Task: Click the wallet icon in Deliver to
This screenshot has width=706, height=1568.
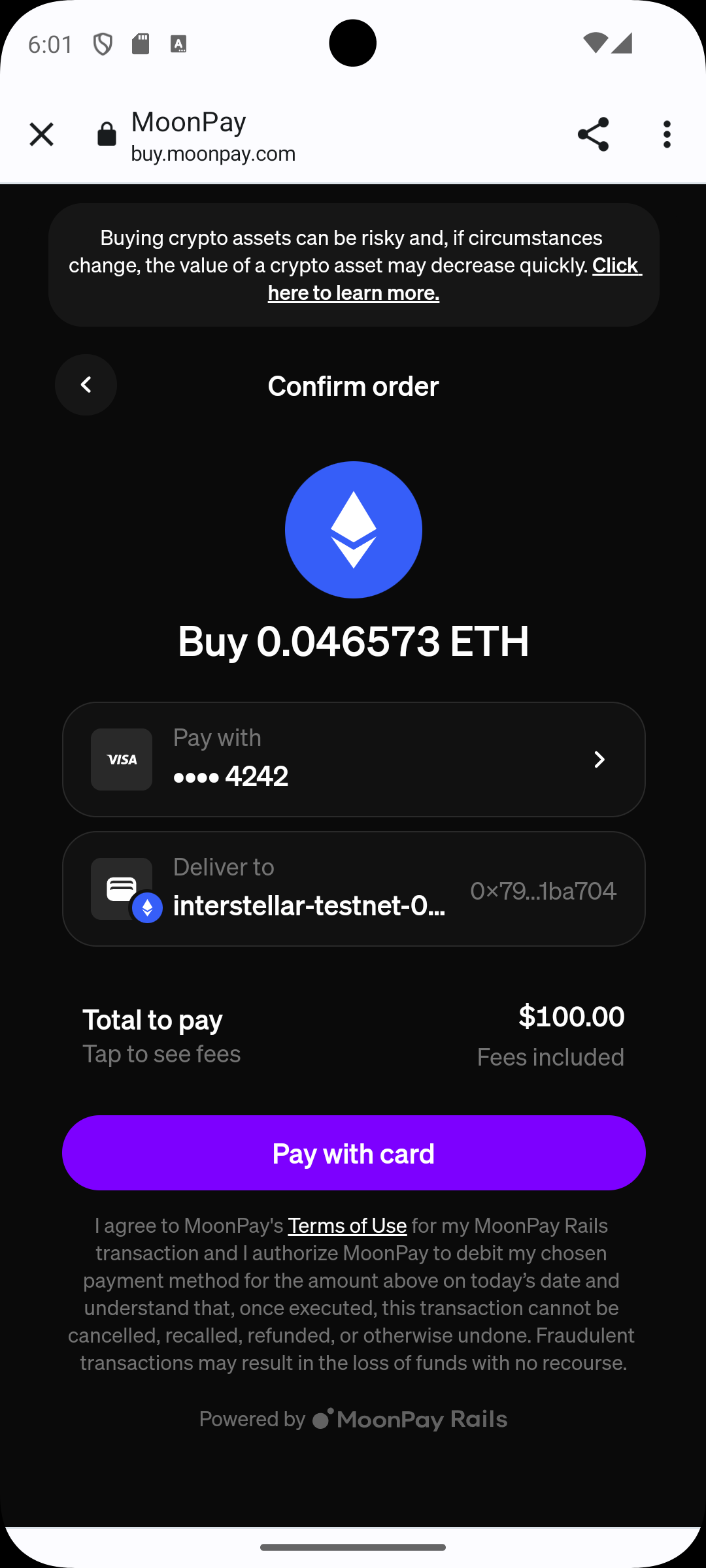Action: (x=121, y=889)
